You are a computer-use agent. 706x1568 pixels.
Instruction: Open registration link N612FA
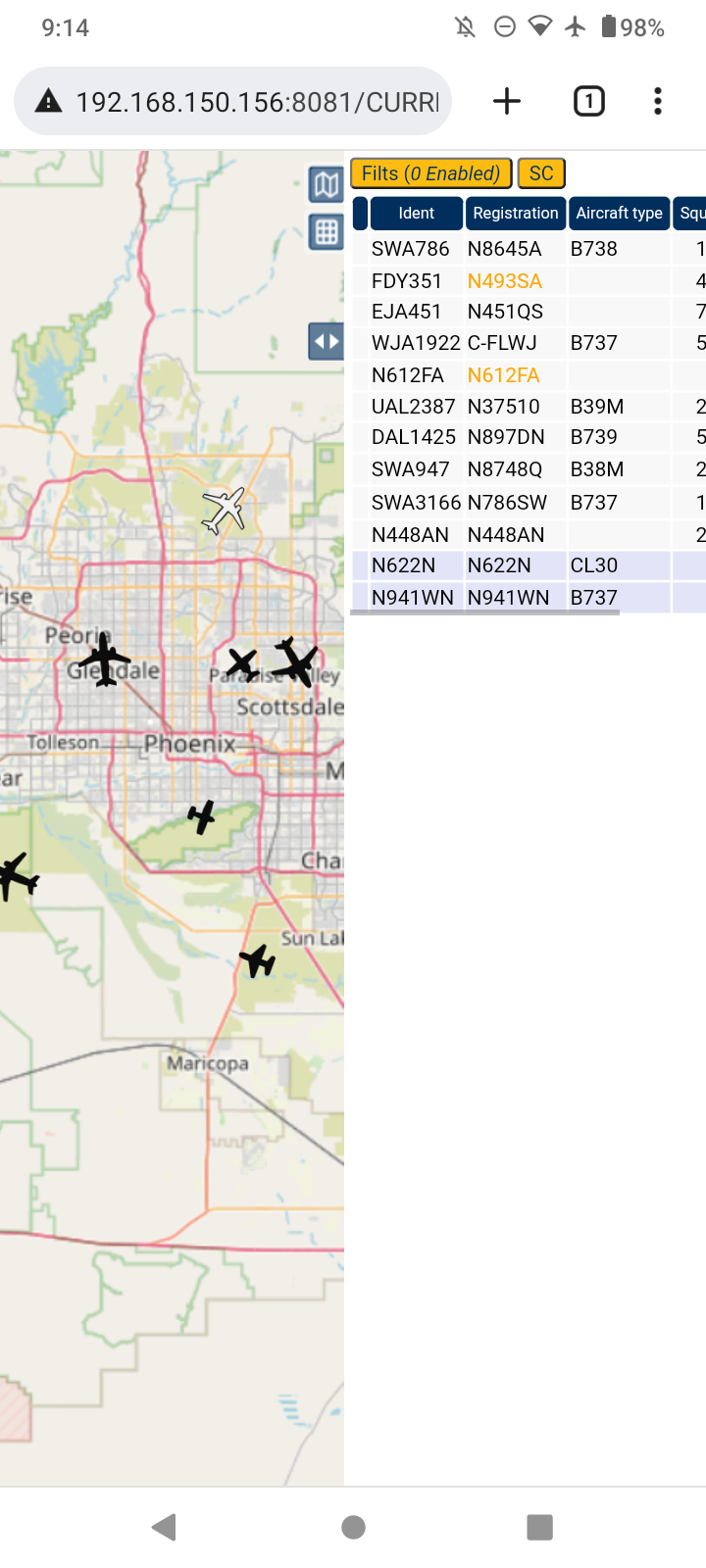504,375
